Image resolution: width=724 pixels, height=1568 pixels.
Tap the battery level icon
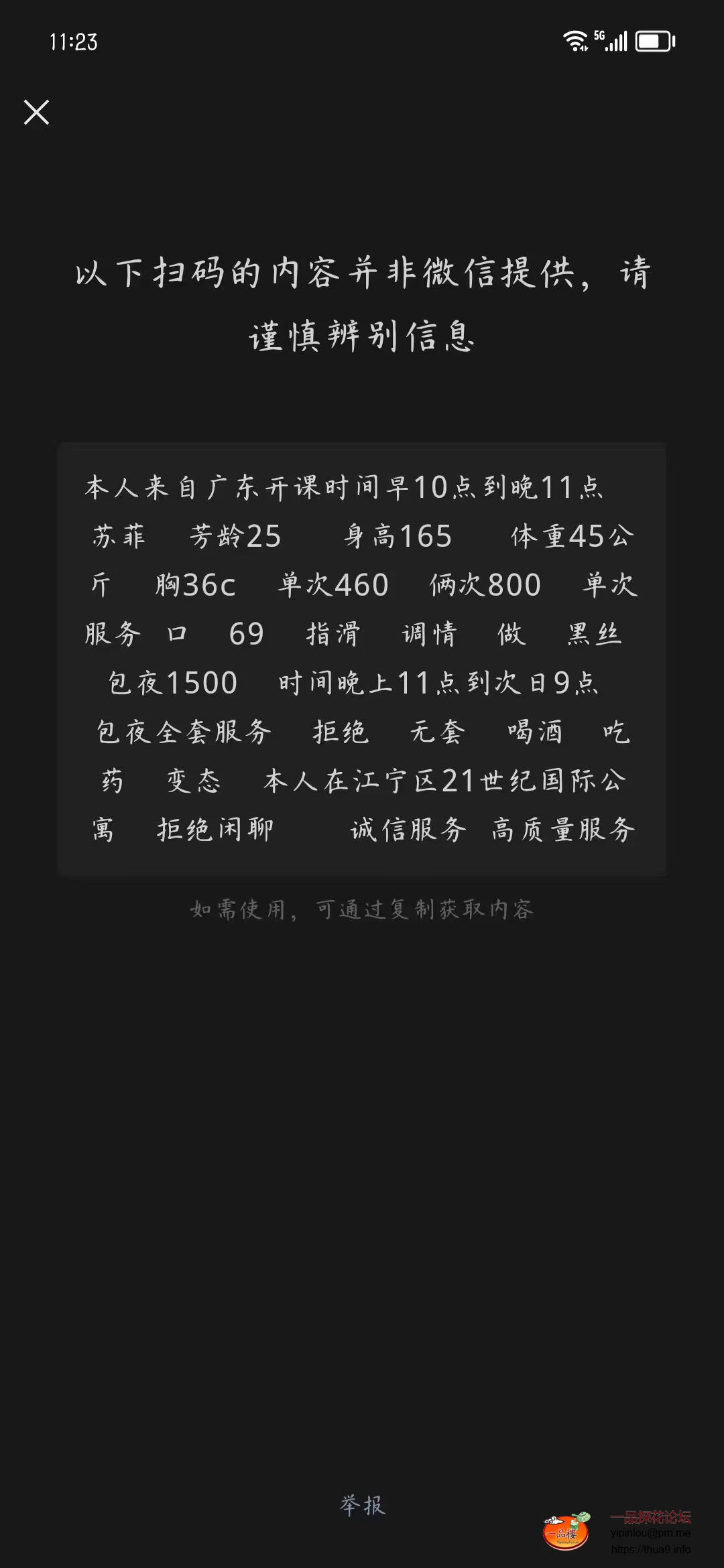pyautogui.click(x=655, y=42)
